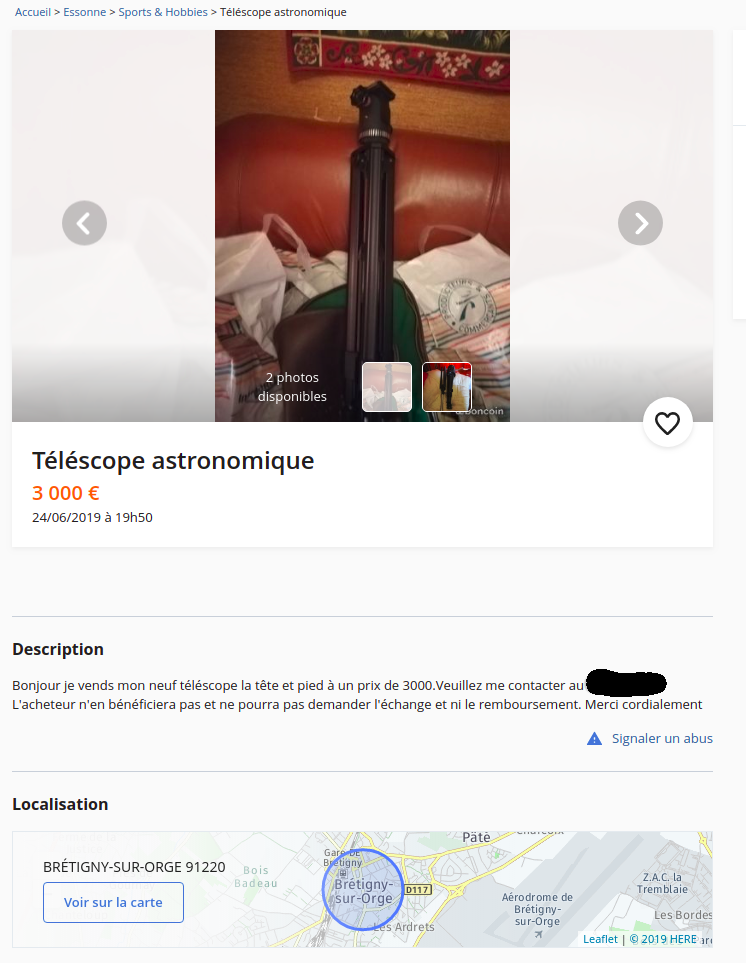Open the Leaflet attribution link
Screen dimensions: 746x963
600,939
